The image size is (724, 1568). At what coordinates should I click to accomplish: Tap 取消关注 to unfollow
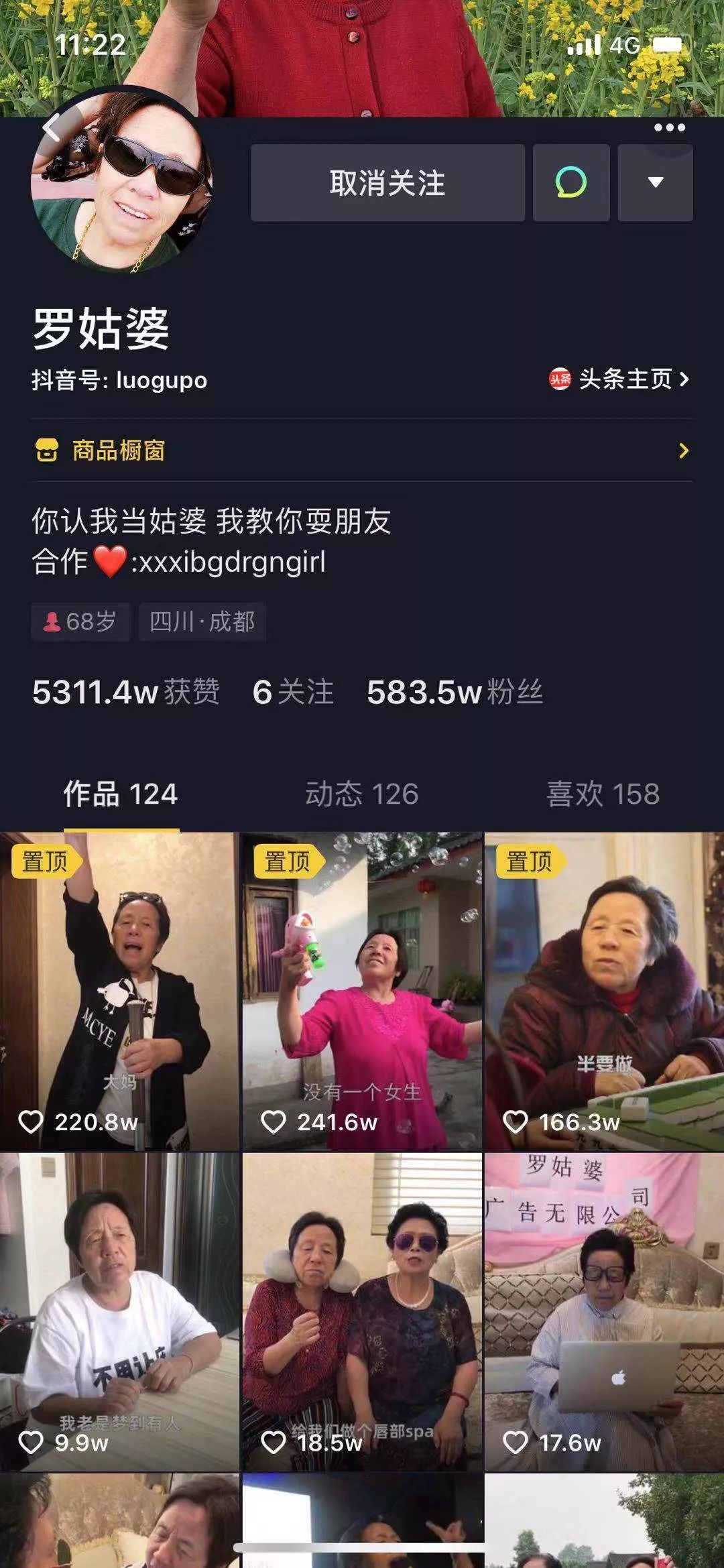[x=387, y=182]
